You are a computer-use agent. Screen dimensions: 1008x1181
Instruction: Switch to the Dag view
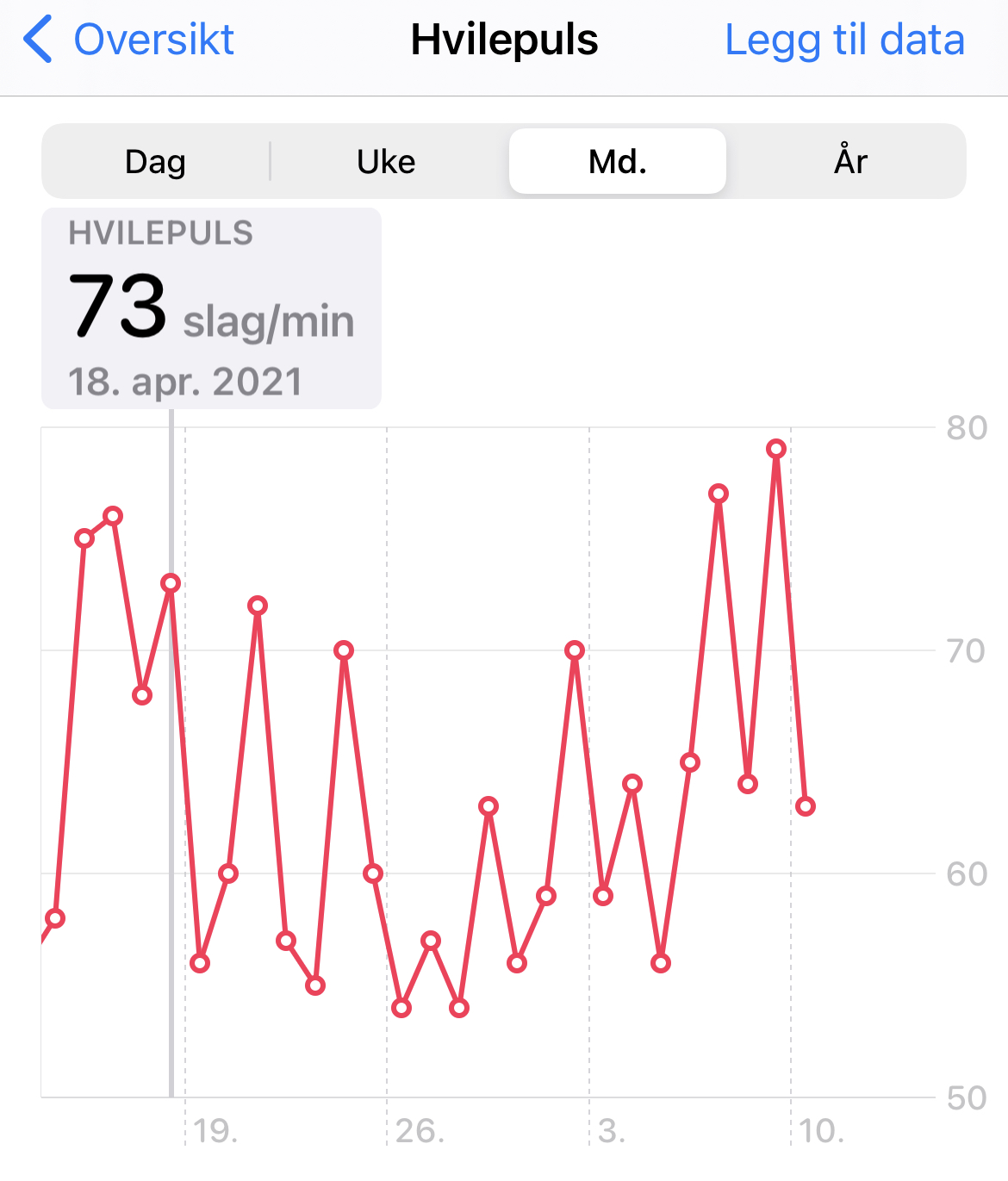pos(156,162)
